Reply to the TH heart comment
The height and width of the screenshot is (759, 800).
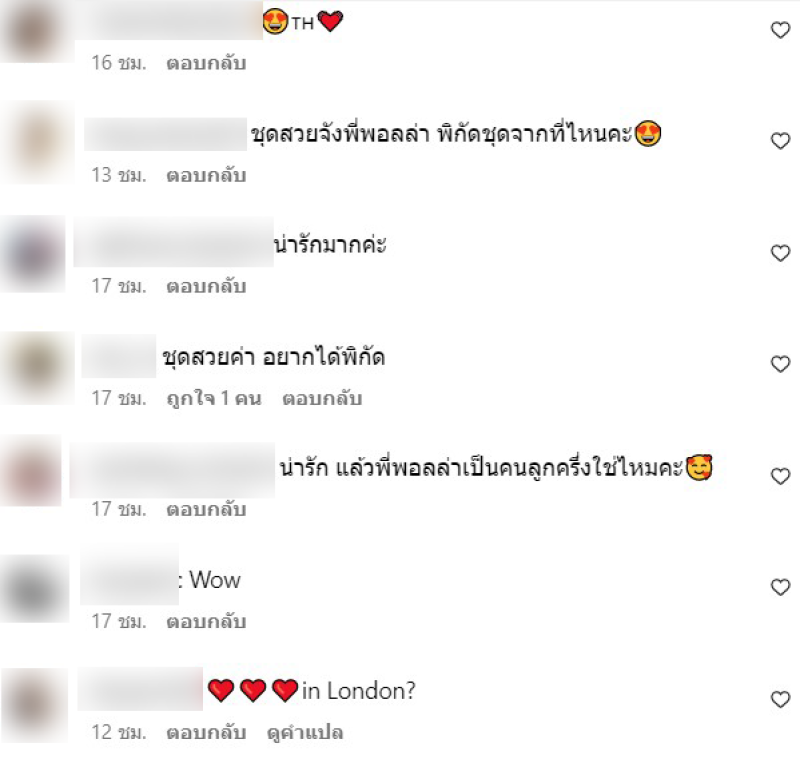pyautogui.click(x=206, y=63)
